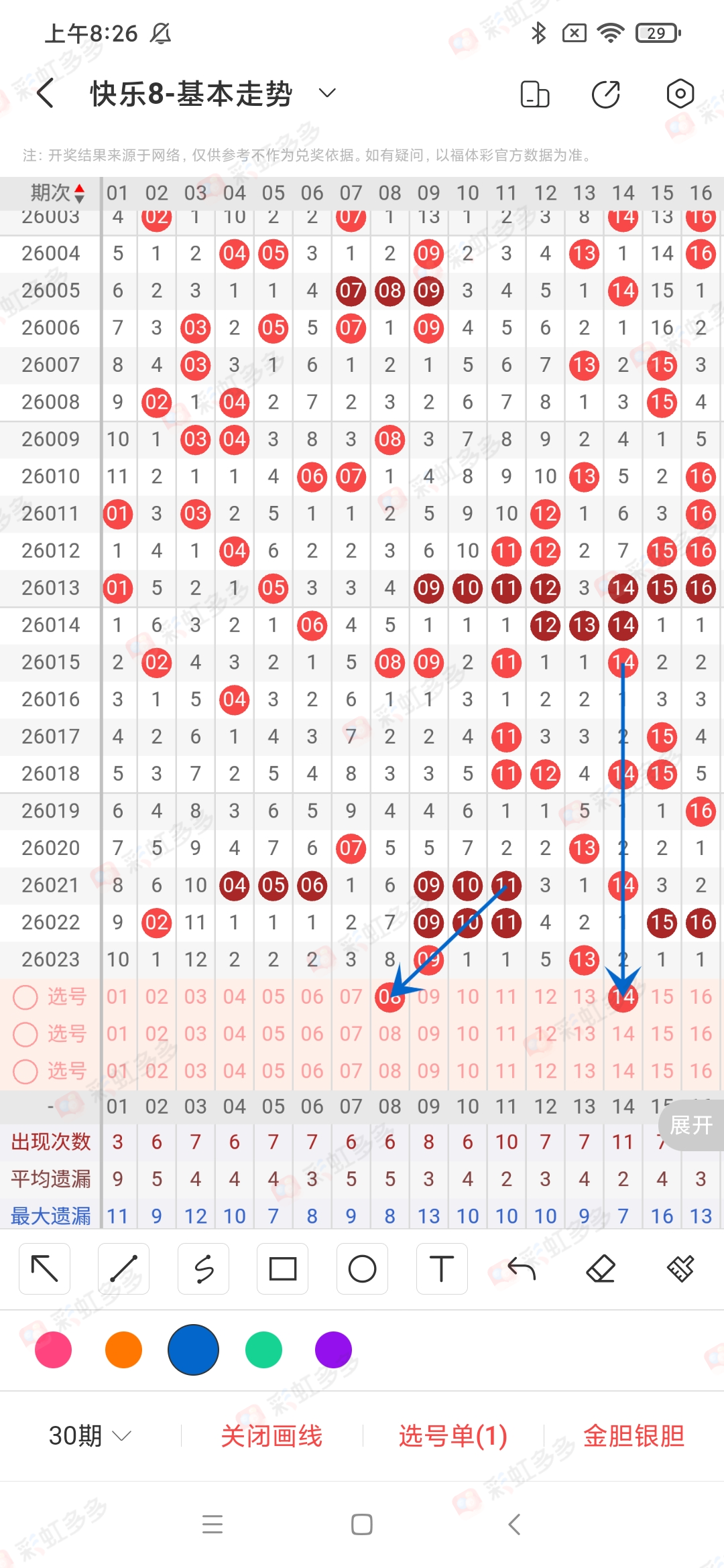The height and width of the screenshot is (1568, 724).
Task: Go back using the top-left arrow
Action: [x=46, y=93]
